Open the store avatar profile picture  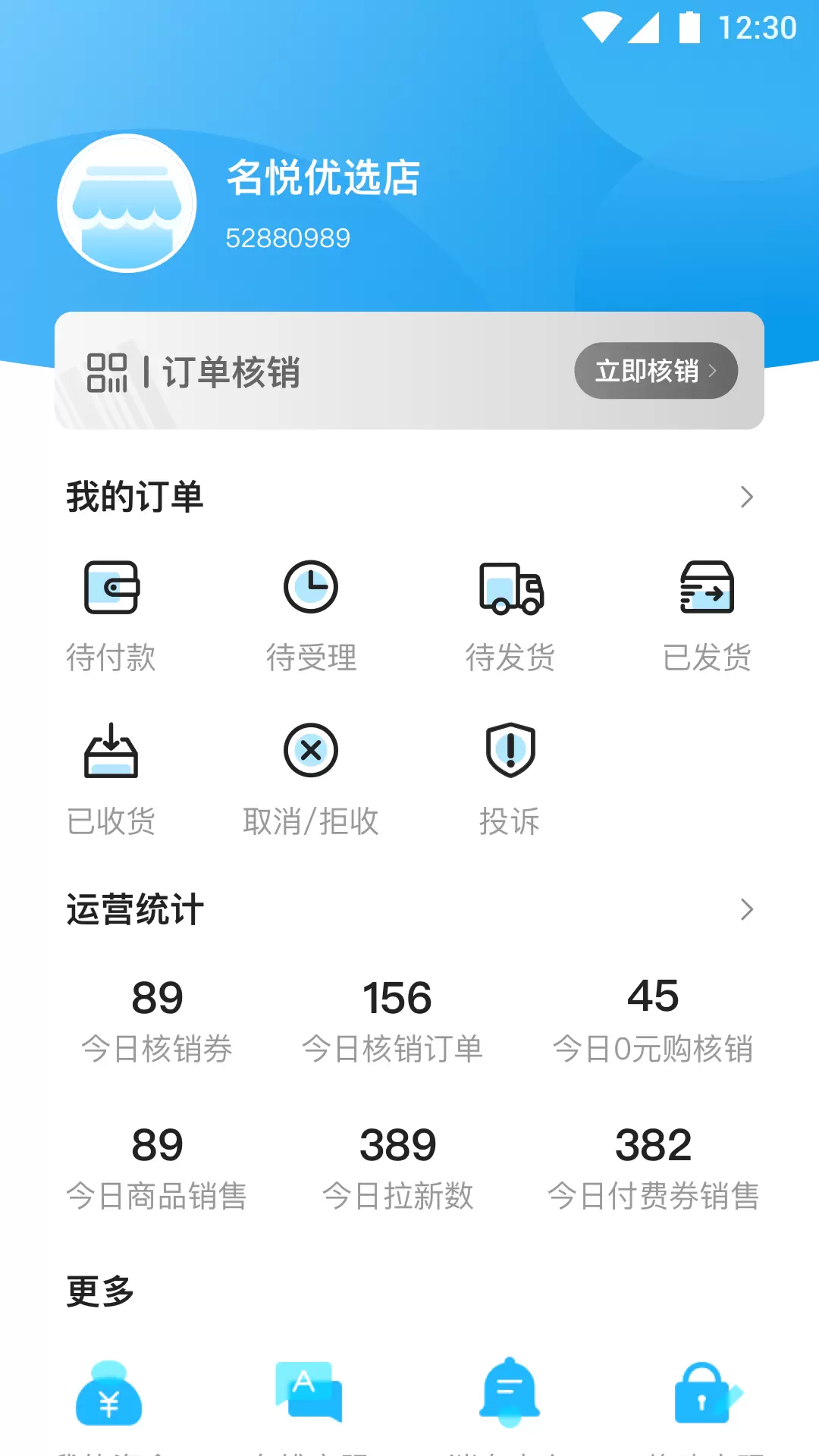[x=127, y=203]
